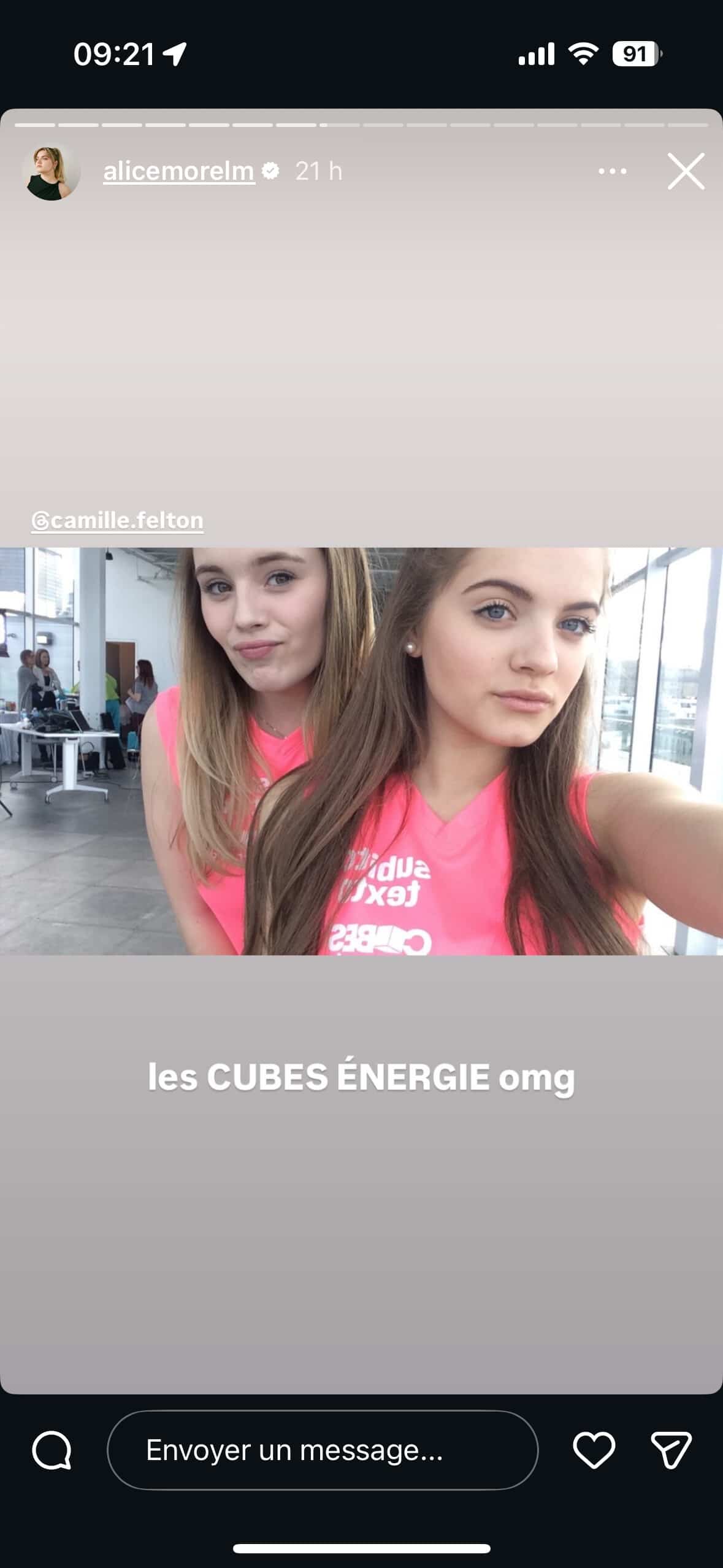Open the comment bubble icon
Viewport: 723px width, 1568px height.
point(52,1450)
